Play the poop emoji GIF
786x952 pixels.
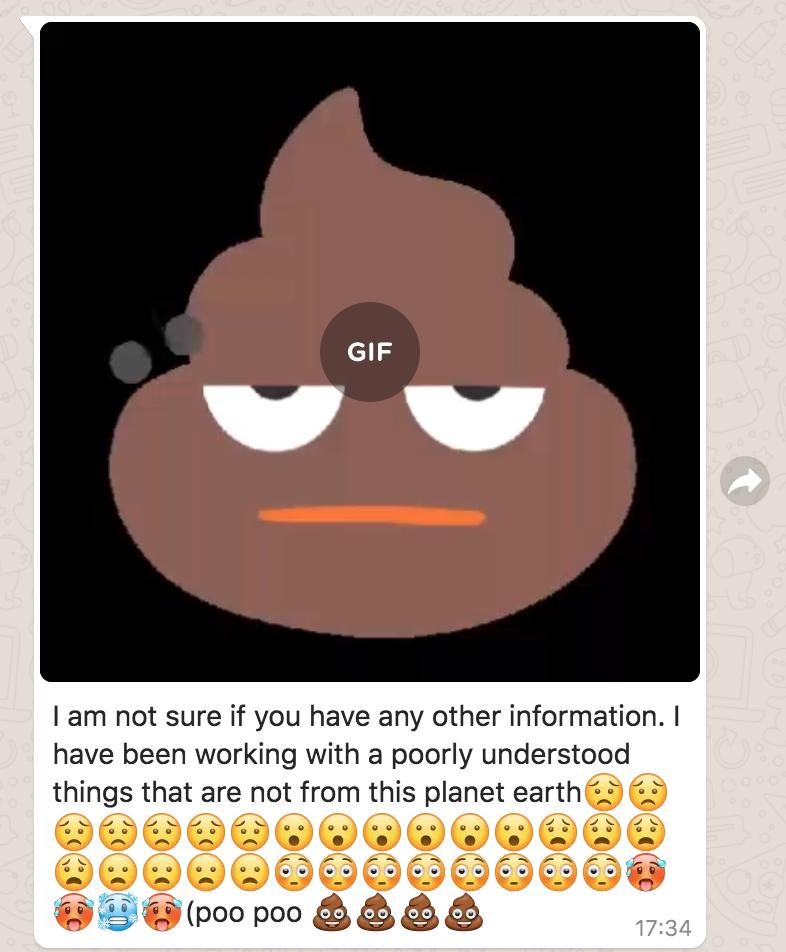coord(369,352)
